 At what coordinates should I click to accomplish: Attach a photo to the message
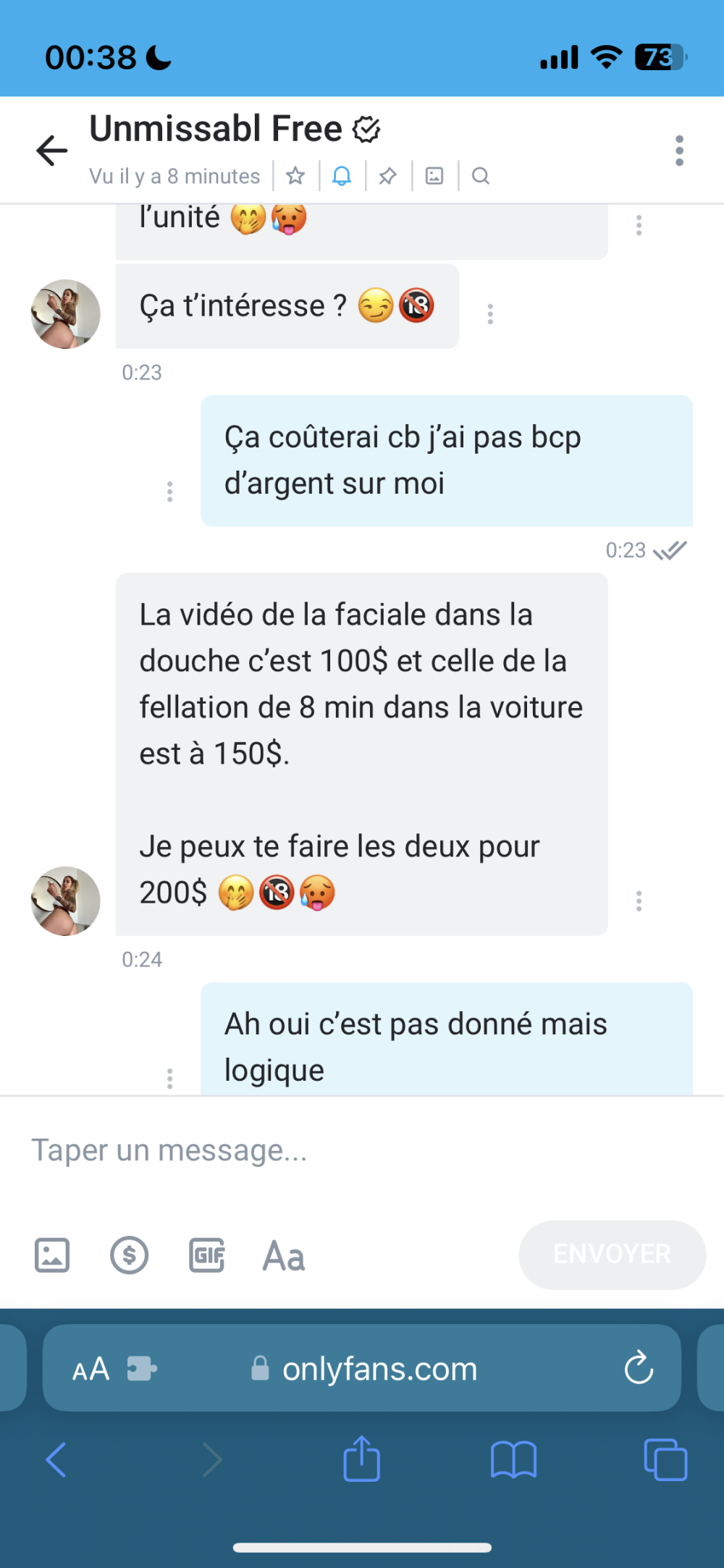(52, 1255)
